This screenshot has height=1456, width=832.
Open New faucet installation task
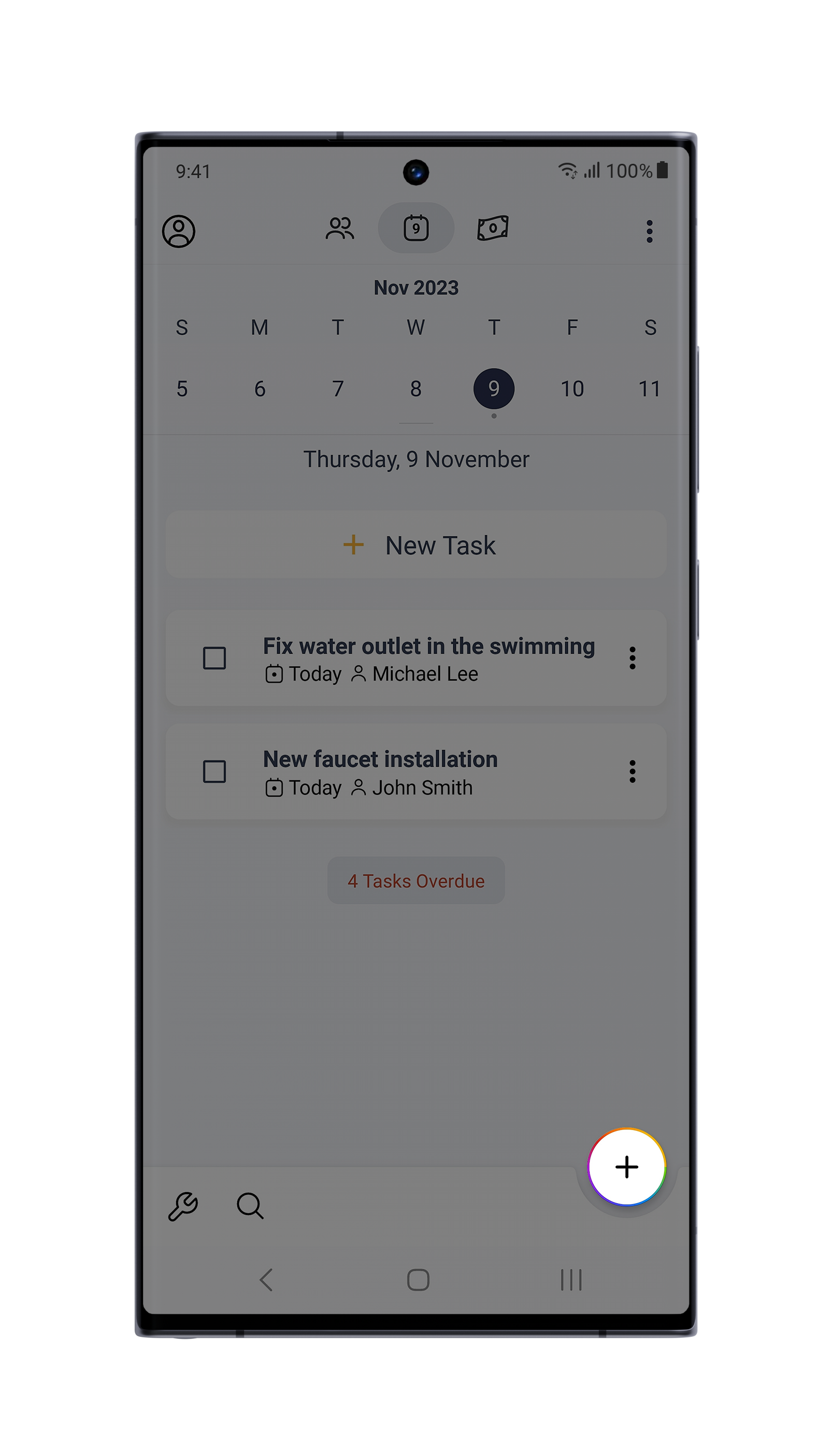400,772
